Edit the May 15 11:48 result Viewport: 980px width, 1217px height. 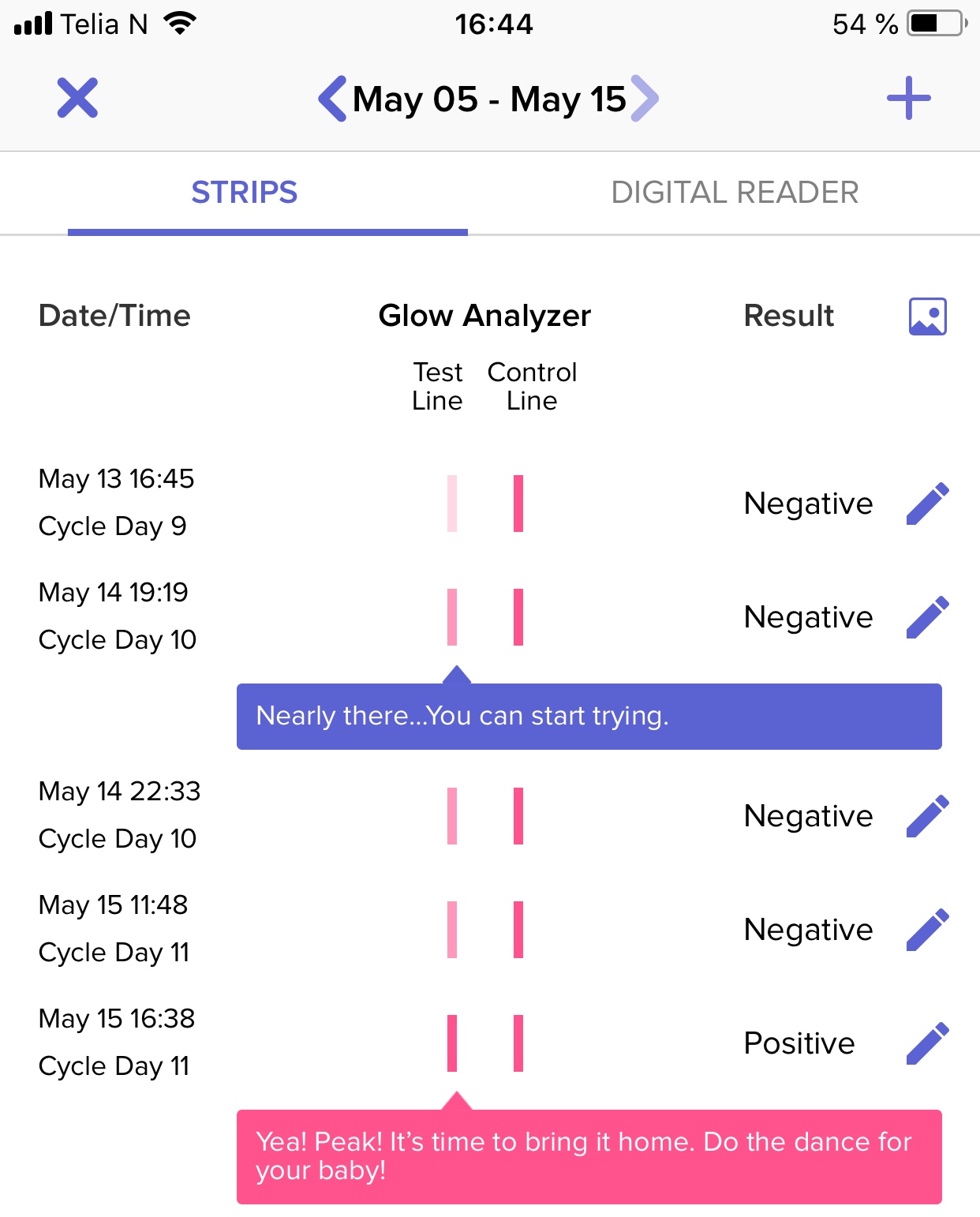point(927,930)
